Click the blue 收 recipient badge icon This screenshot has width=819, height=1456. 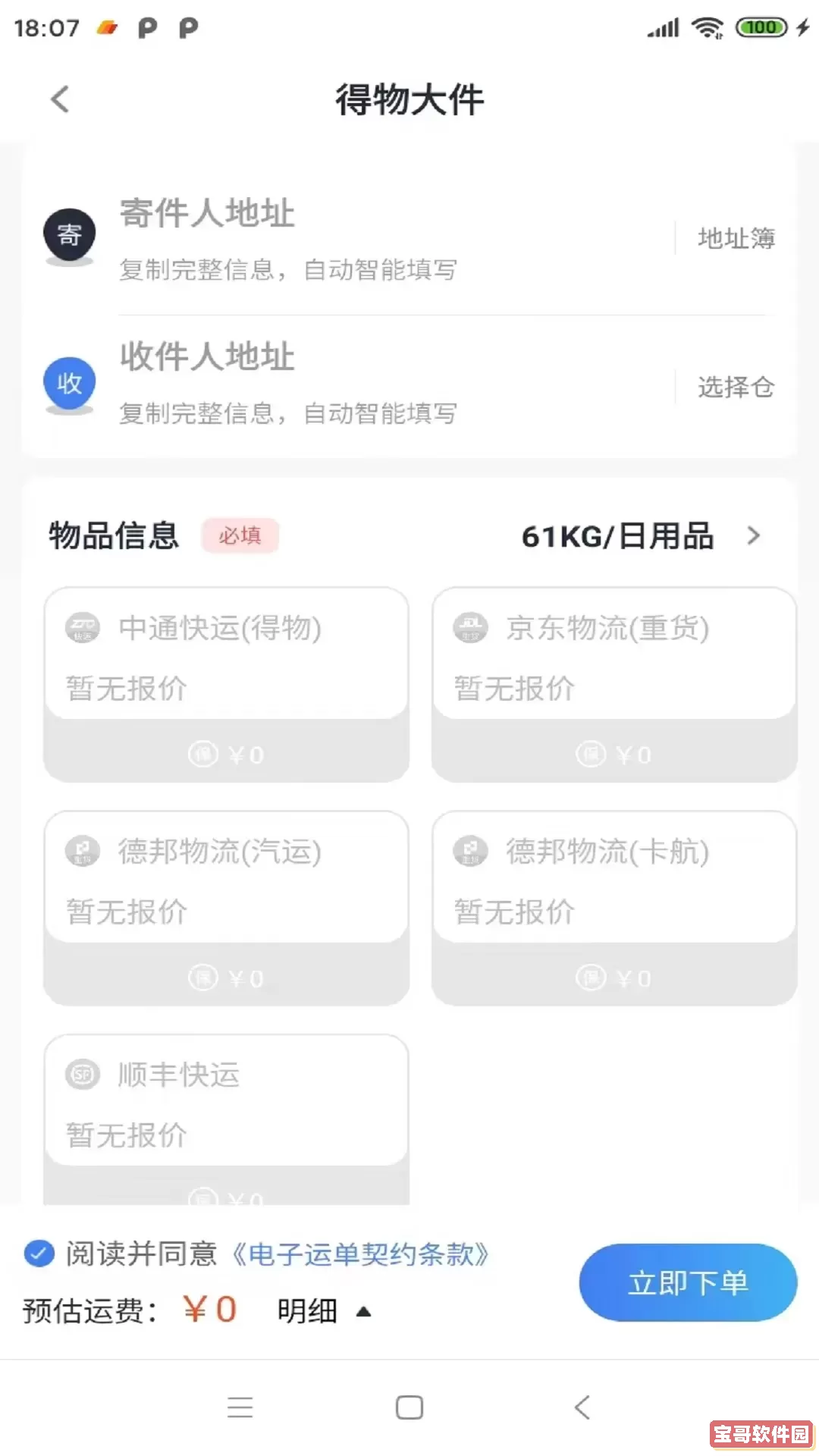click(69, 383)
